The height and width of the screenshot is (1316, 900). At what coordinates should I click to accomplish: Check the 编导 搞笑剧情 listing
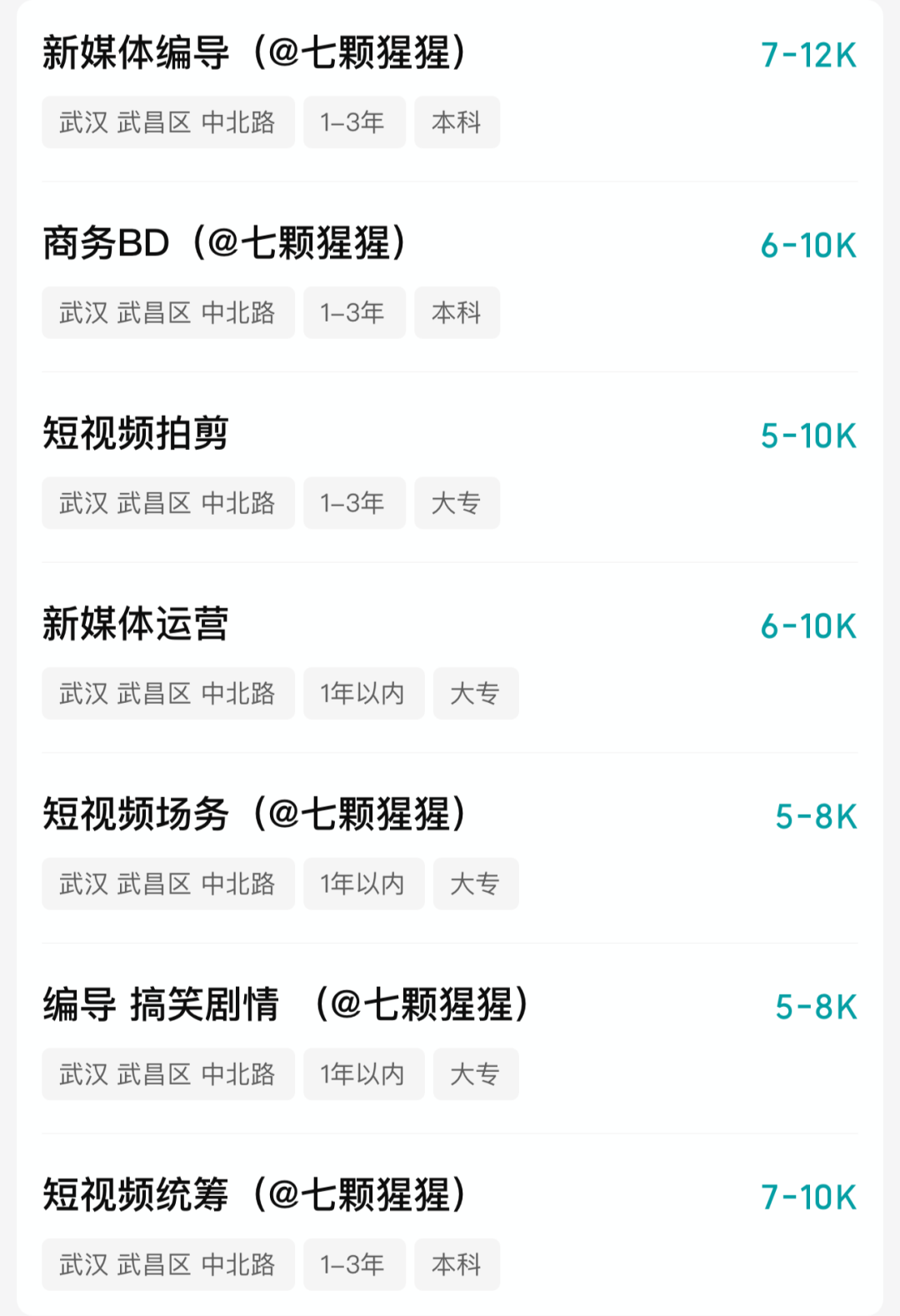pos(286,1004)
